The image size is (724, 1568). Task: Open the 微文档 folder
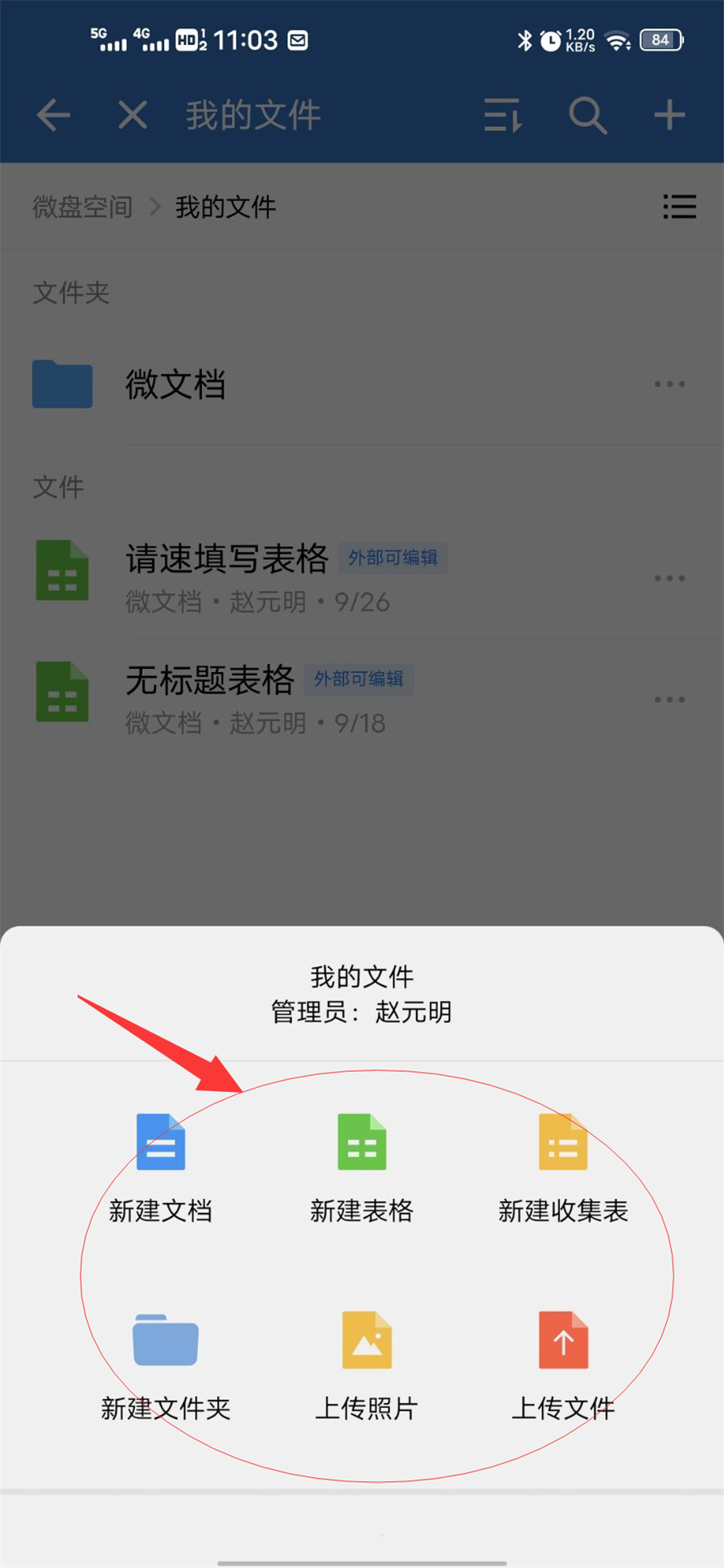pos(175,384)
